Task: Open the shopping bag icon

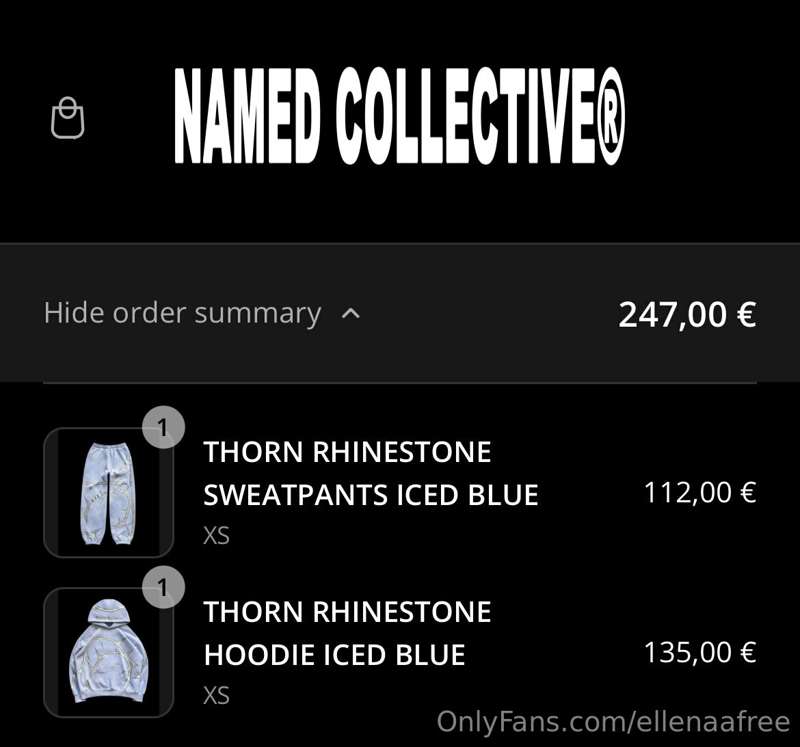Action: tap(67, 118)
